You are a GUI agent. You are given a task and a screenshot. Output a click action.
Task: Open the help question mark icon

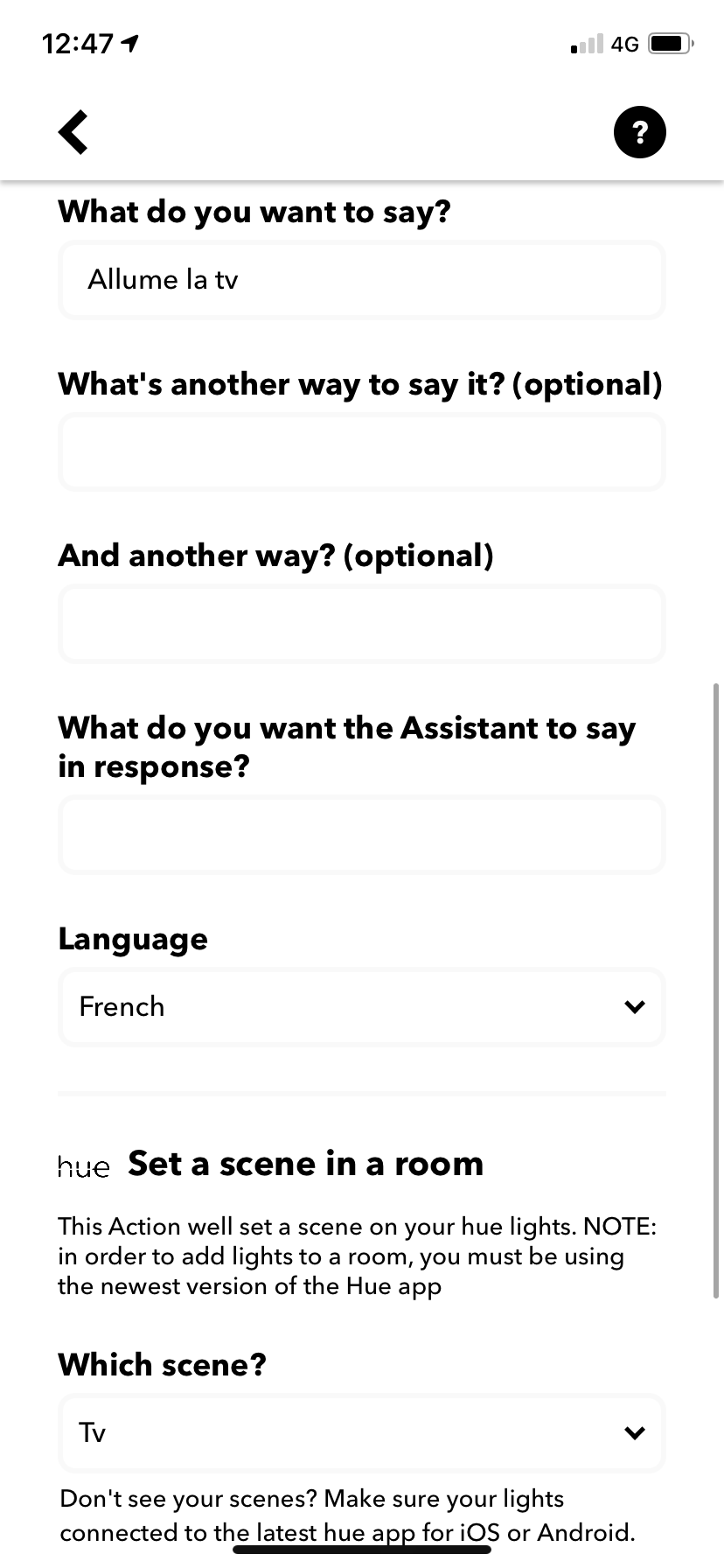[x=640, y=132]
